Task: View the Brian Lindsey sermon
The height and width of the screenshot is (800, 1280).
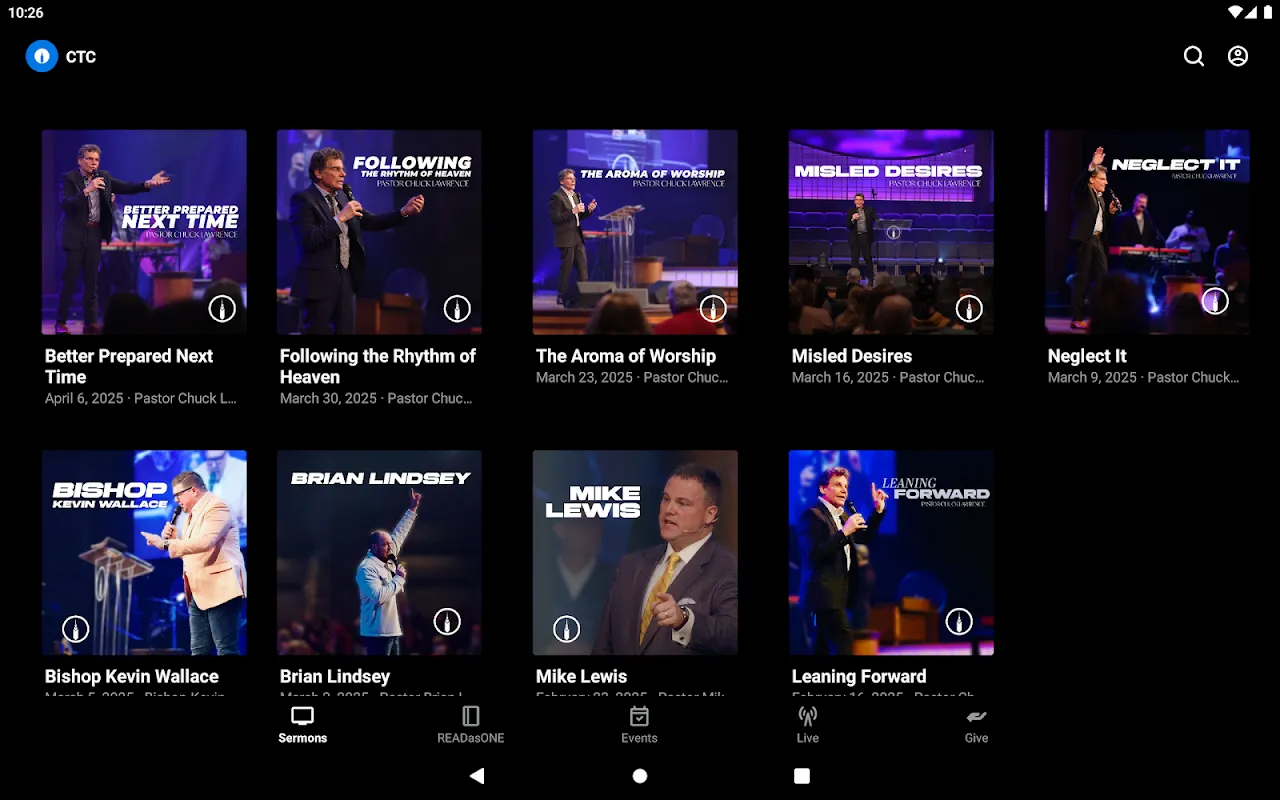Action: pyautogui.click(x=379, y=552)
